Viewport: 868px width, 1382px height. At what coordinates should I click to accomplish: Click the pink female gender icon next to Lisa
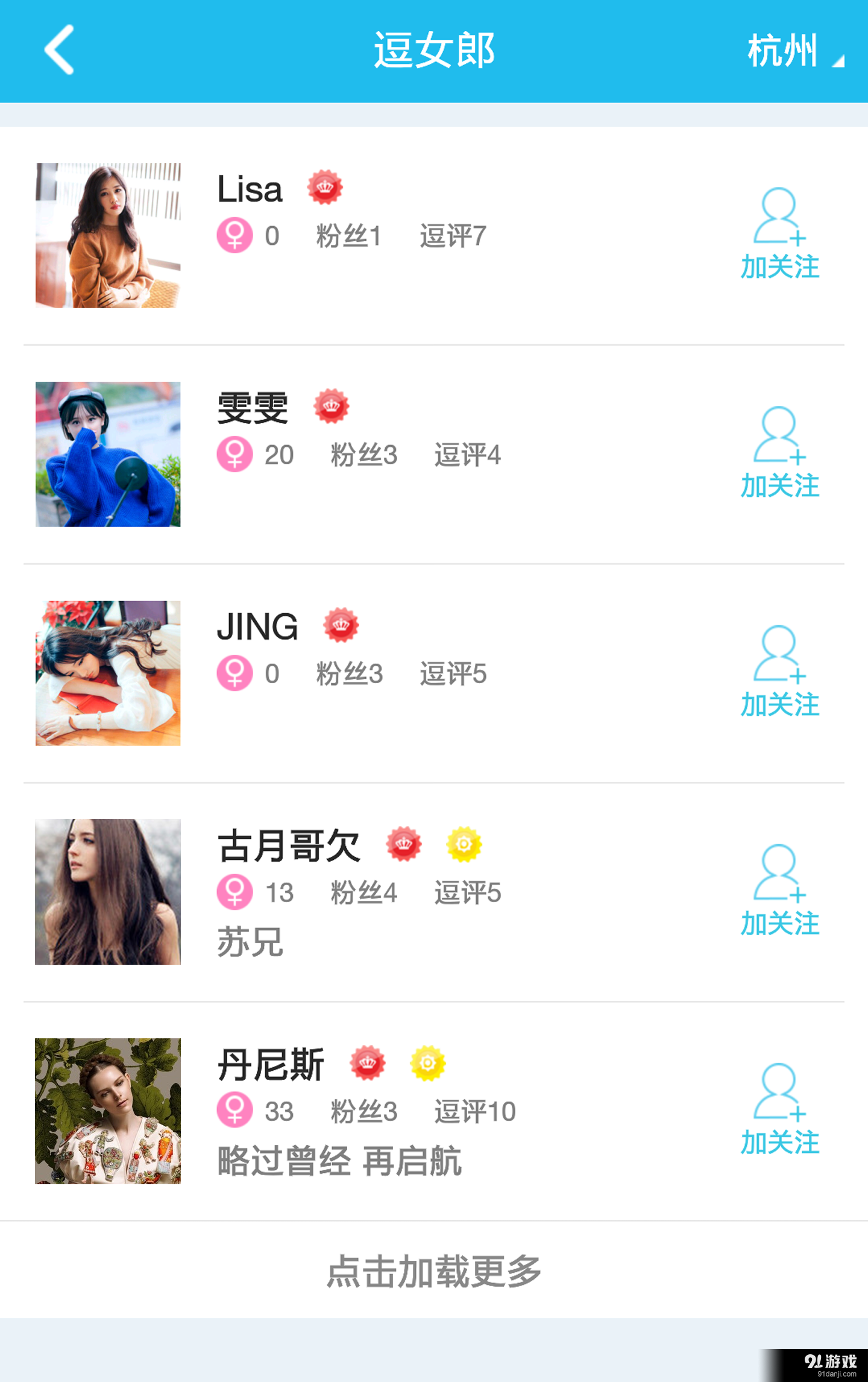(x=234, y=236)
